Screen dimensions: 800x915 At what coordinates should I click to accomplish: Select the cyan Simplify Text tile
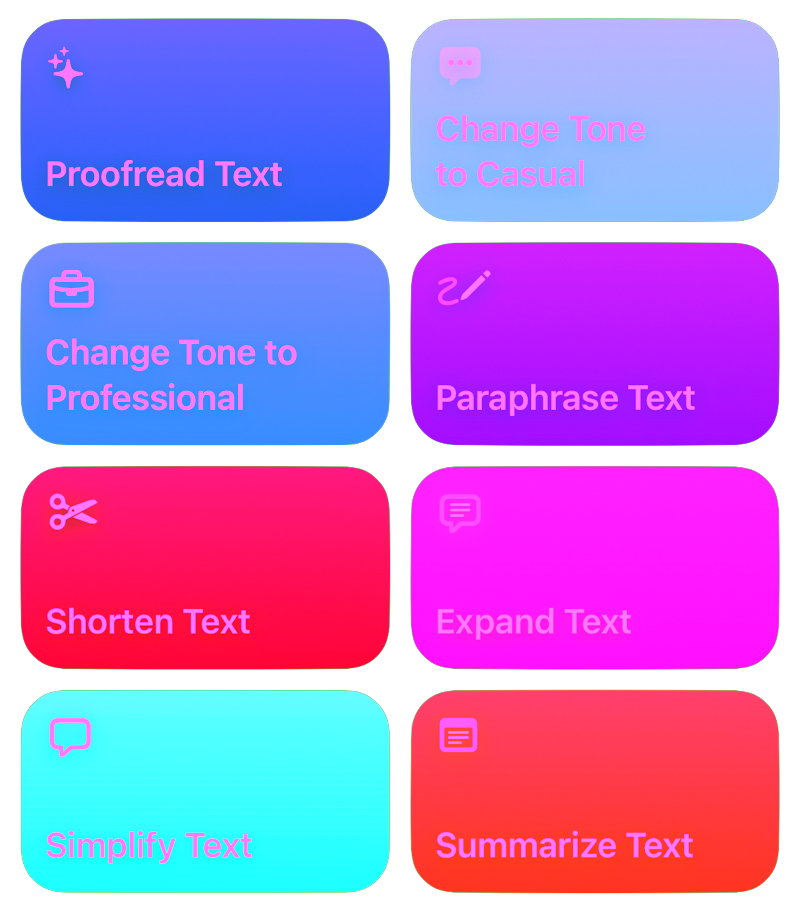coord(205,790)
